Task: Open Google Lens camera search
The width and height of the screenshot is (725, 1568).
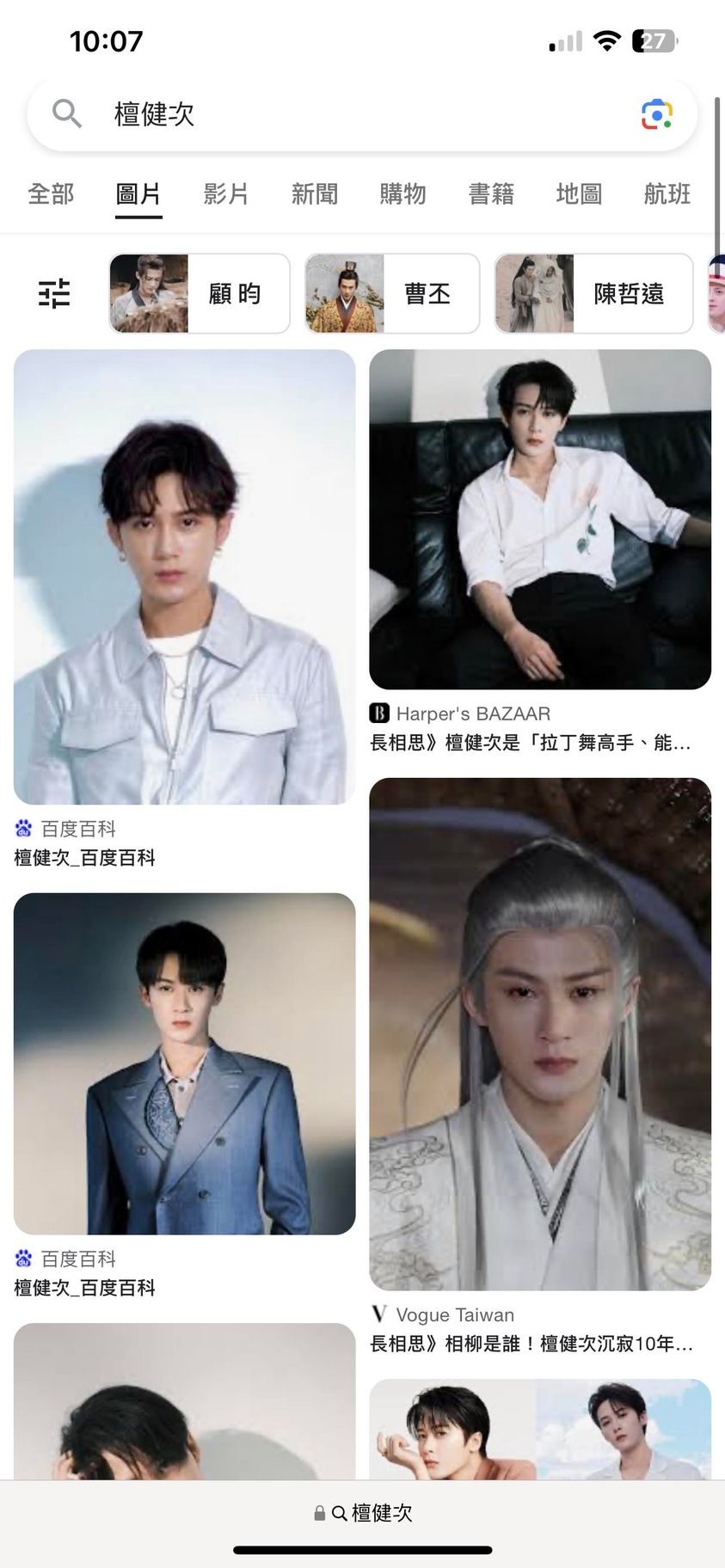Action: (657, 114)
